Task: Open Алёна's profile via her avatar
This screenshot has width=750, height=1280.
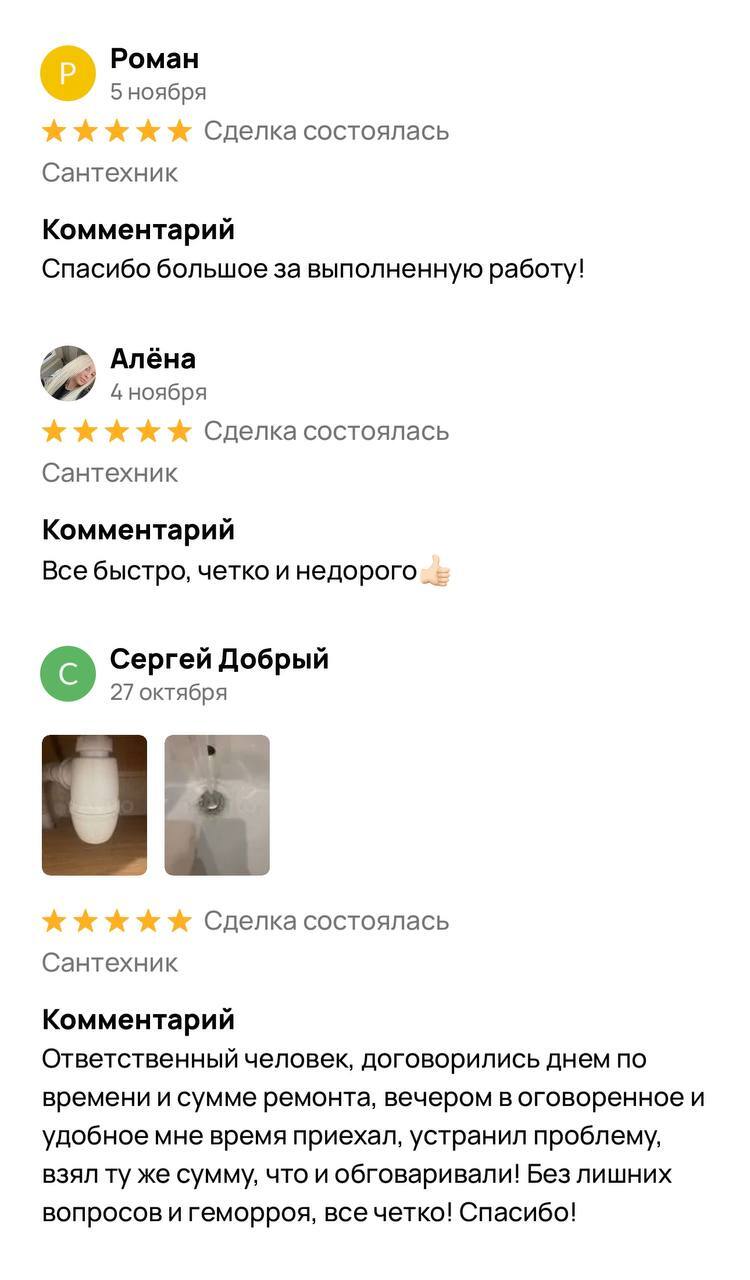Action: point(67,373)
